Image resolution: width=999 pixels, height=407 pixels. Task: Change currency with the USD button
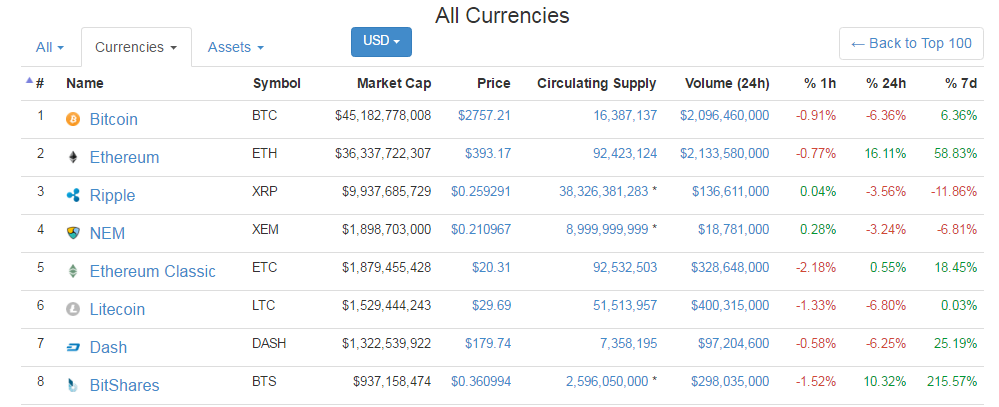point(381,41)
